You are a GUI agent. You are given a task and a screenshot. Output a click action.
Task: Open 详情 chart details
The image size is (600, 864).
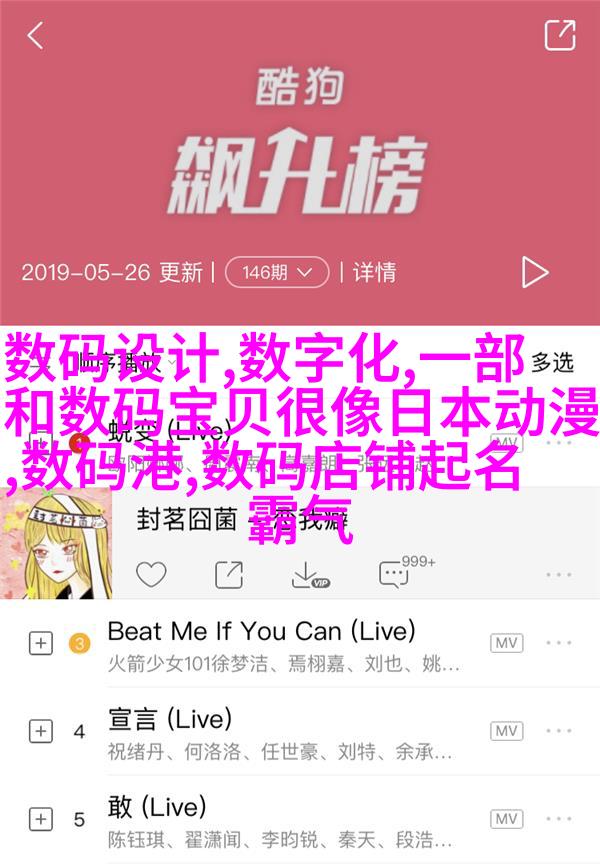374,271
